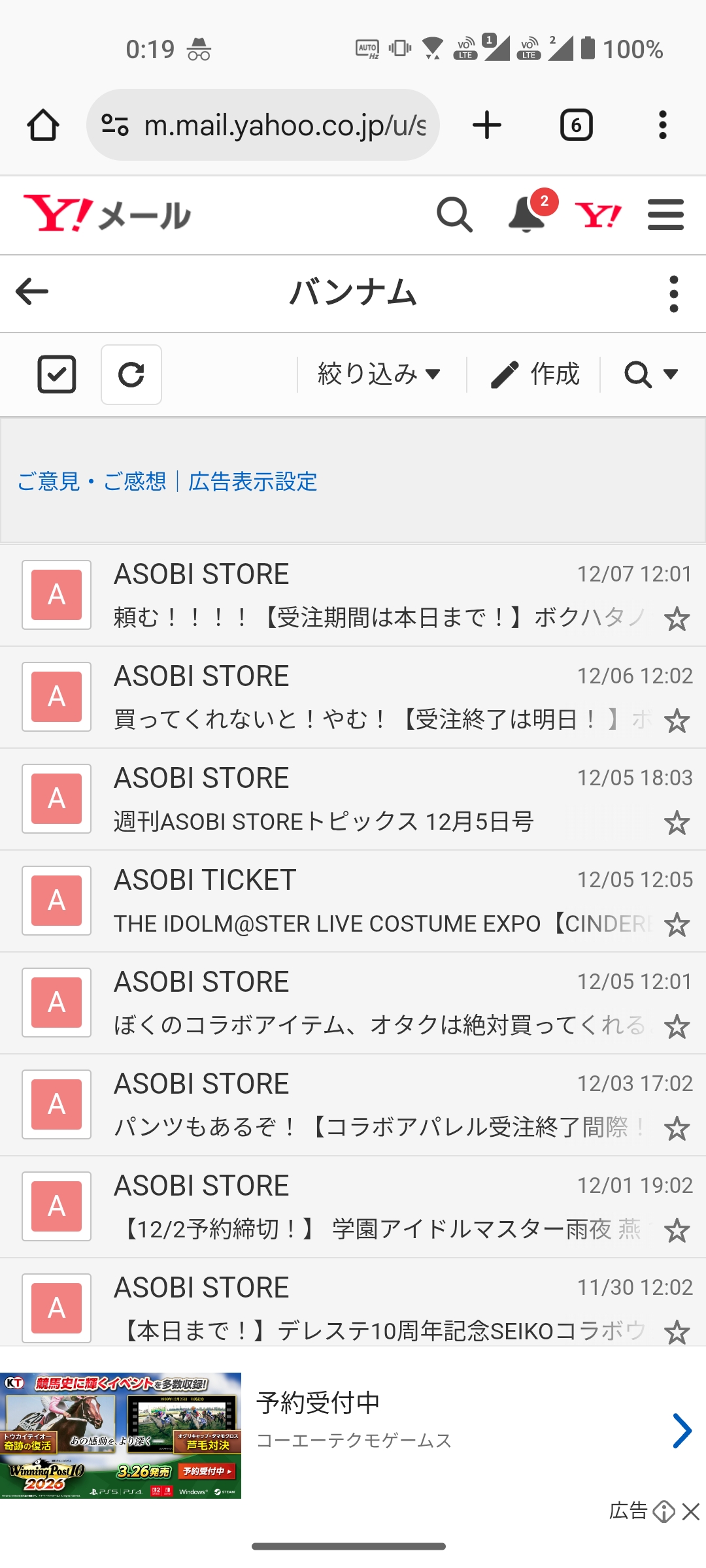Open the ご意見・ご感想 link
Image resolution: width=706 pixels, height=1568 pixels.
coord(92,482)
